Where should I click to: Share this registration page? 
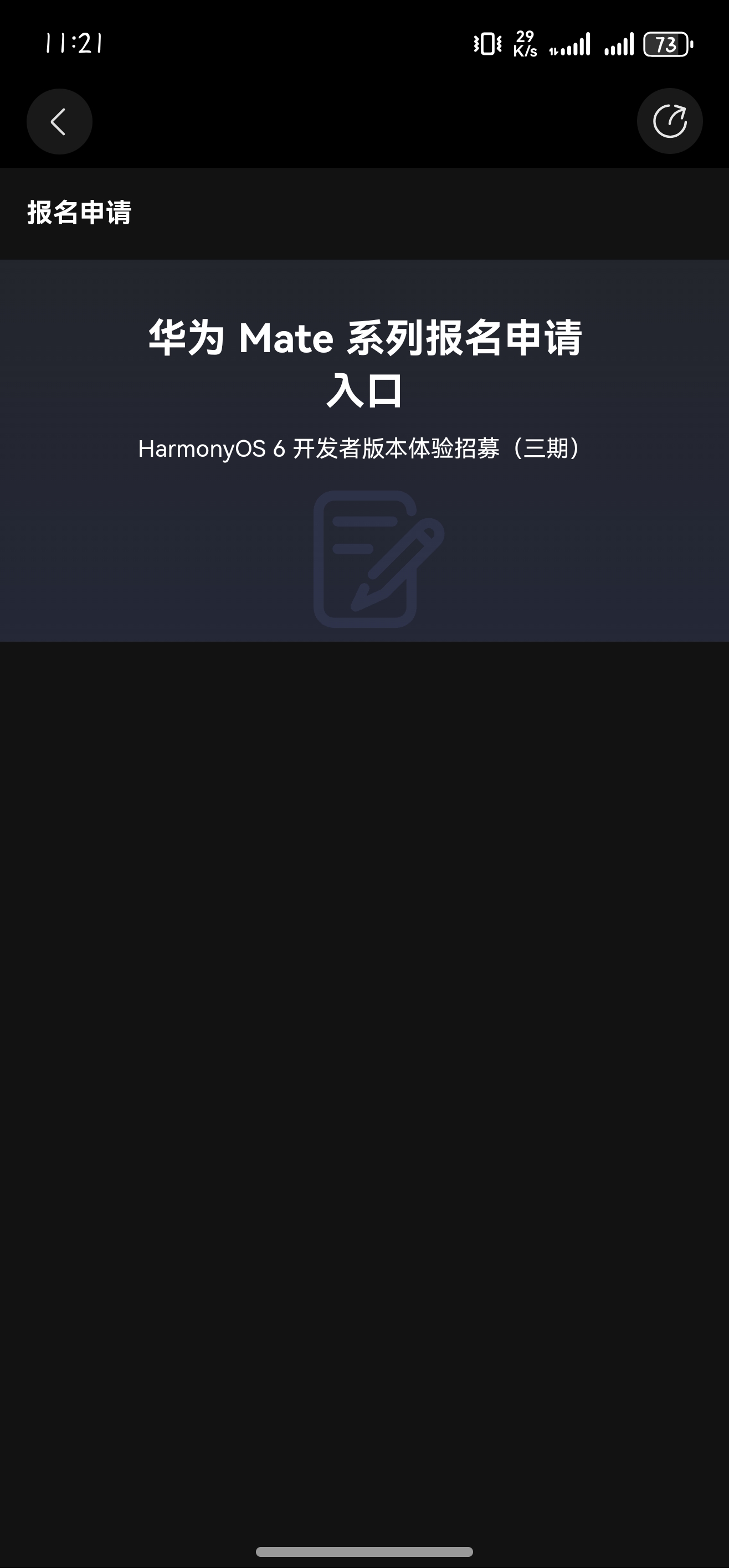[669, 122]
